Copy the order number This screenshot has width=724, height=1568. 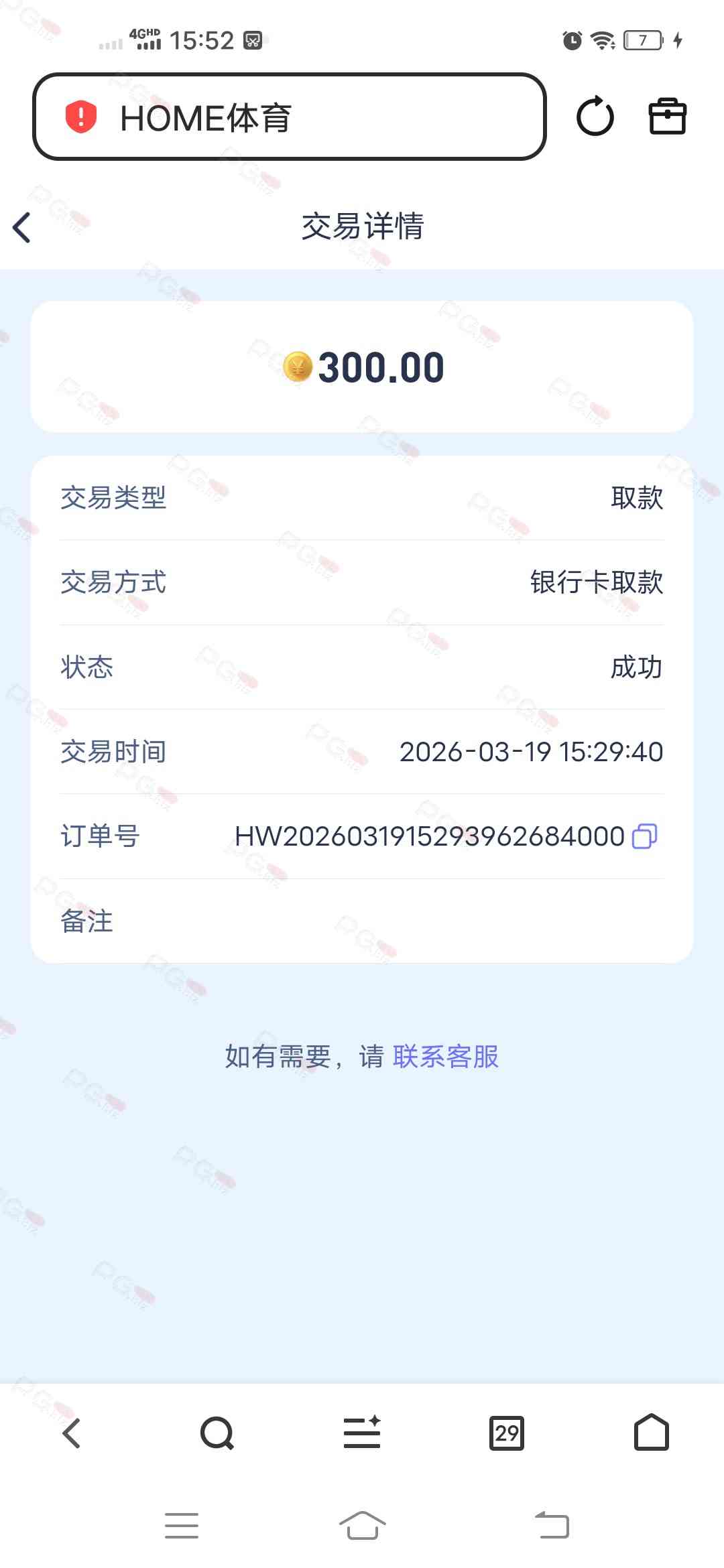coord(644,836)
